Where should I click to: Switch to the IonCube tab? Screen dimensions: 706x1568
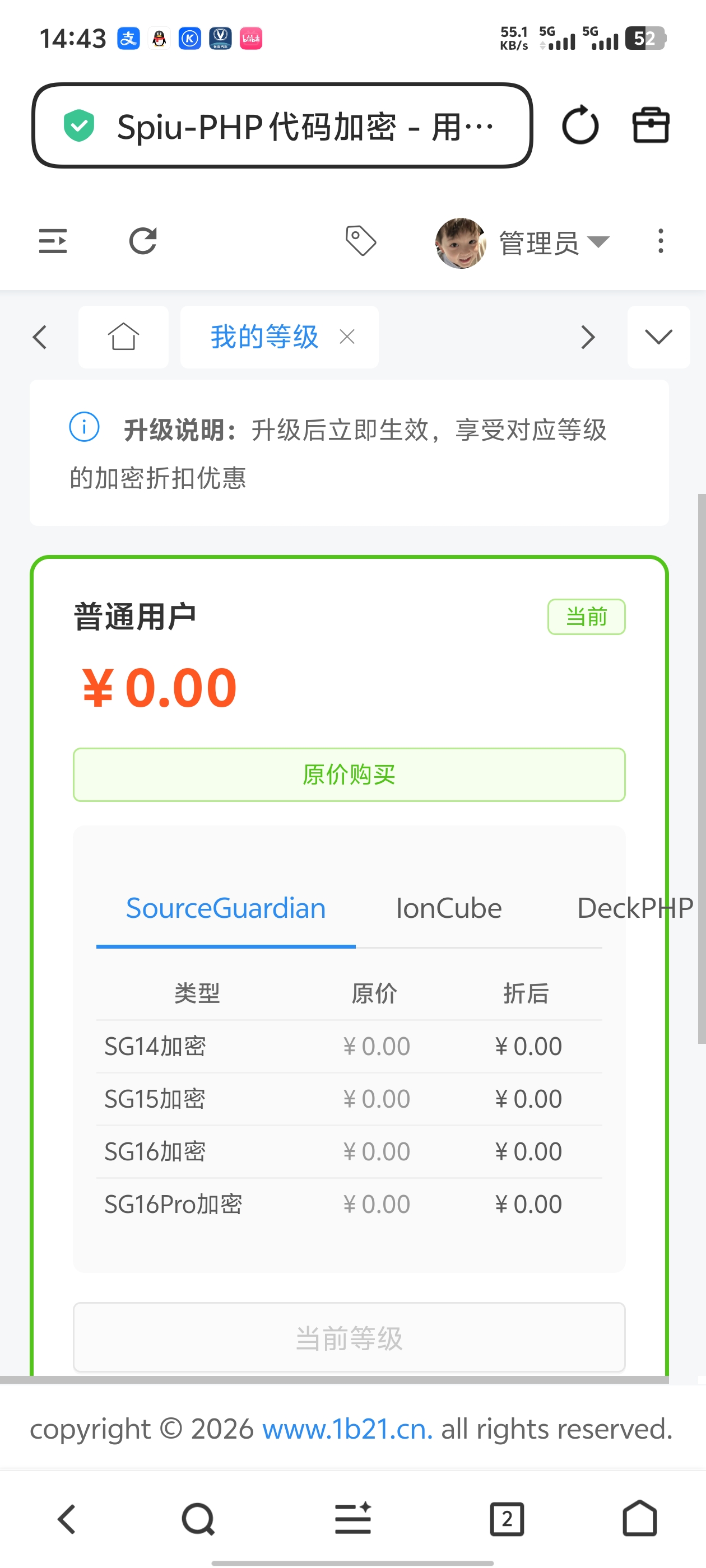(448, 908)
